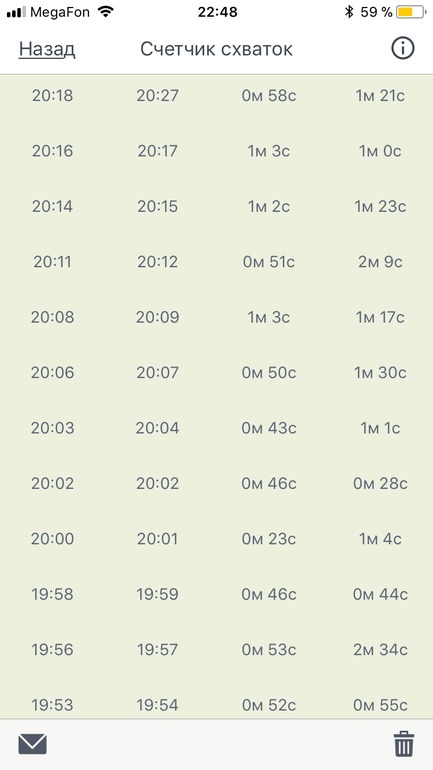Open the info icon in the header

(403, 49)
